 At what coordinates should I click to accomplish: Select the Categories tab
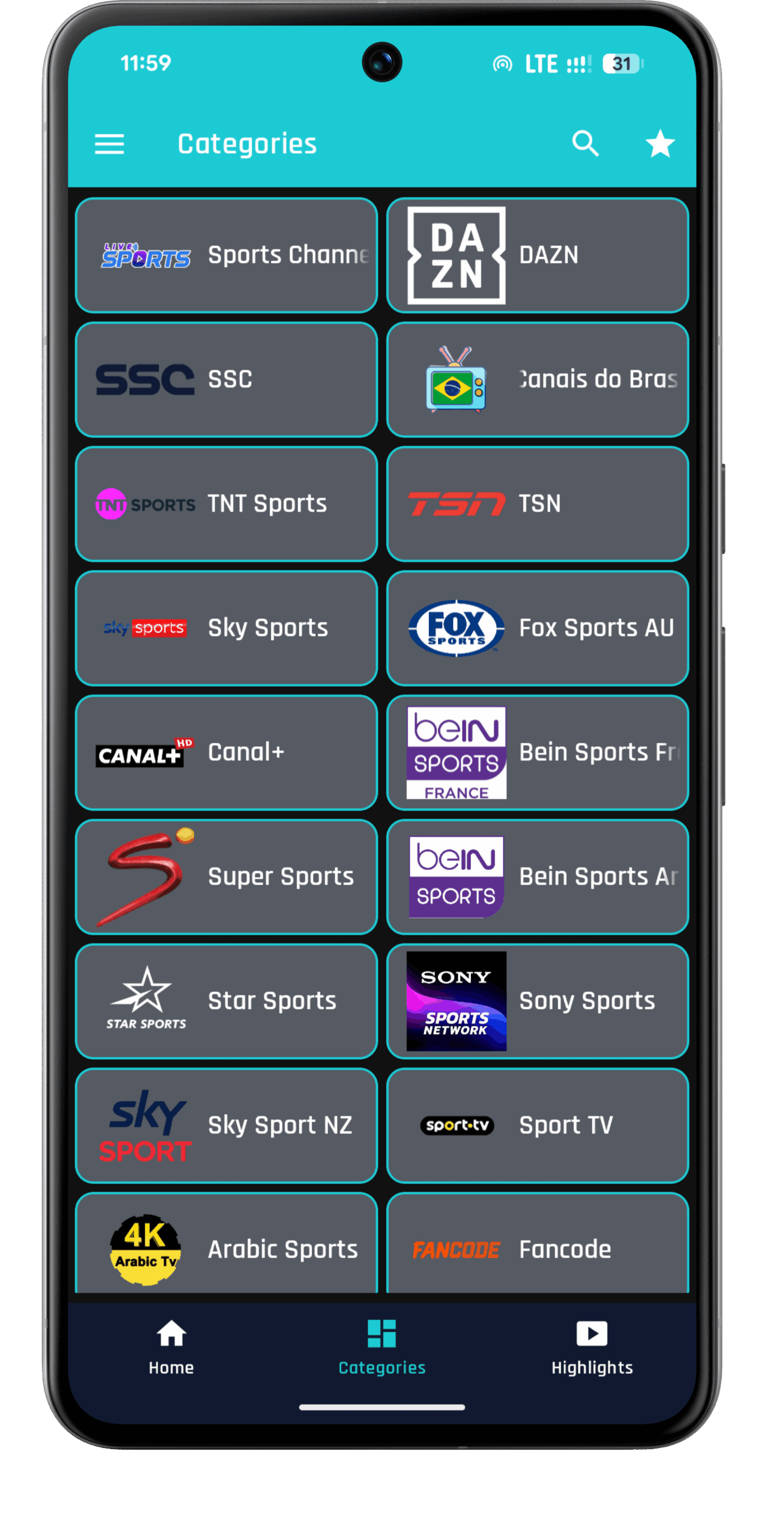pyautogui.click(x=381, y=1347)
